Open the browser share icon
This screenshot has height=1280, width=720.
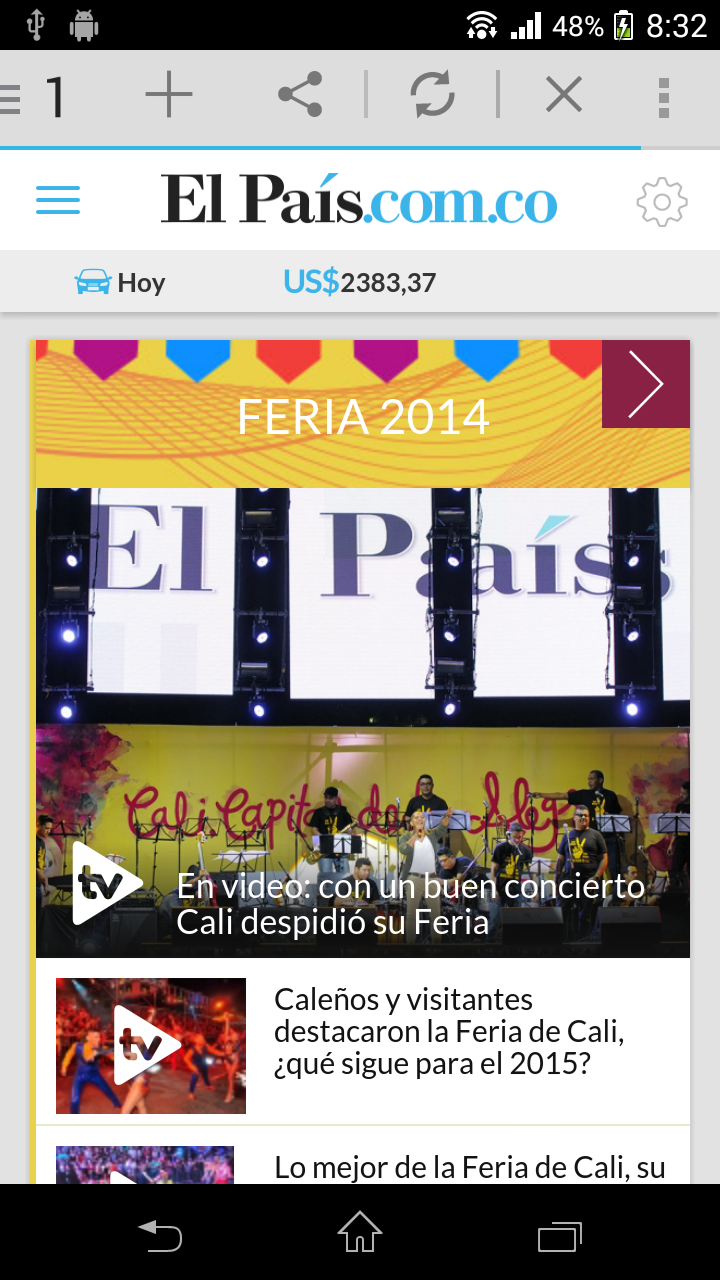pyautogui.click(x=301, y=94)
